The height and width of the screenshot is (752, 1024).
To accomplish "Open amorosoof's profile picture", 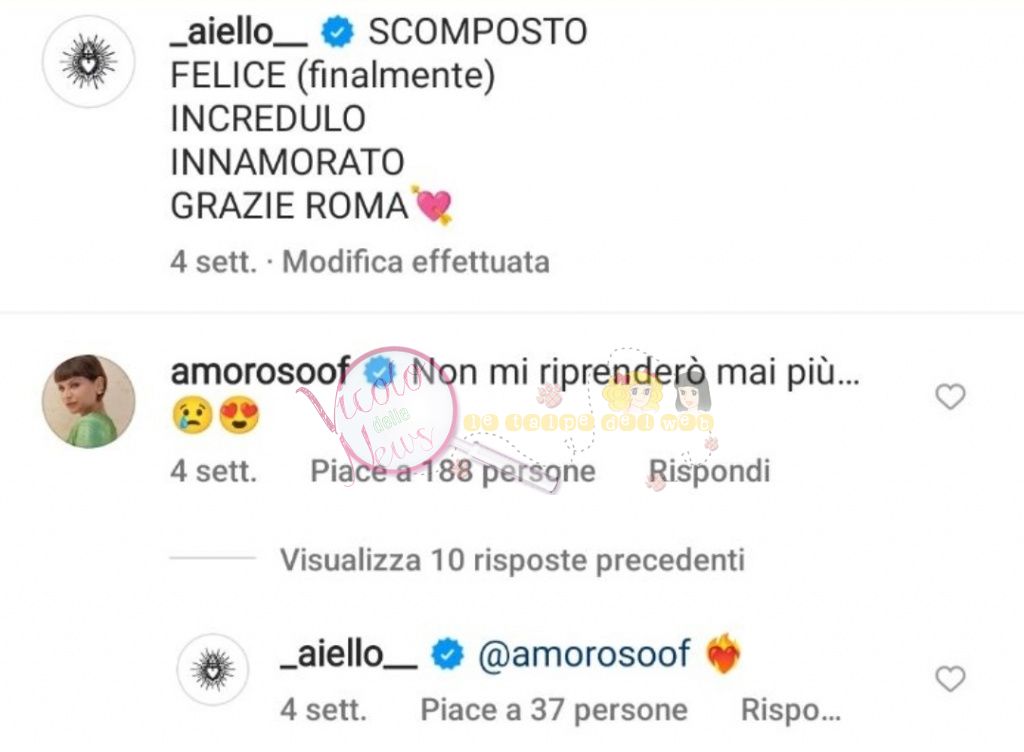I will tap(88, 401).
